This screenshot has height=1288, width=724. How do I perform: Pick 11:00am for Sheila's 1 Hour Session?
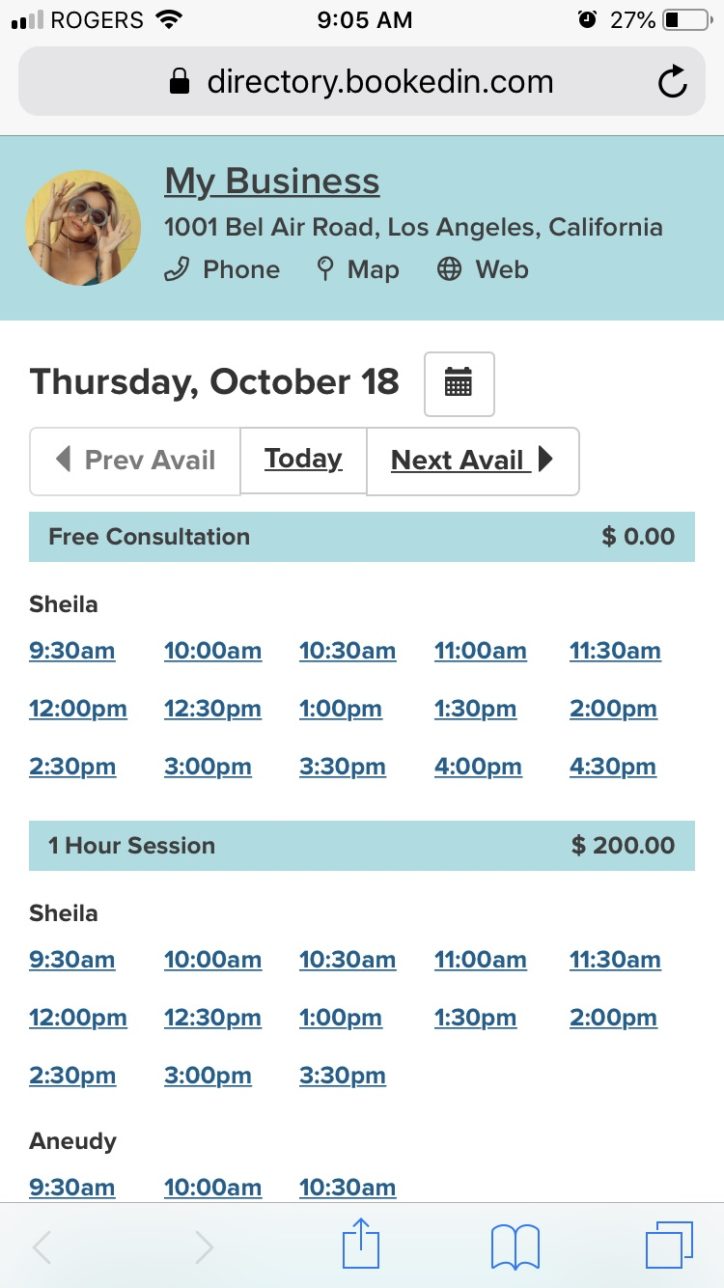480,960
